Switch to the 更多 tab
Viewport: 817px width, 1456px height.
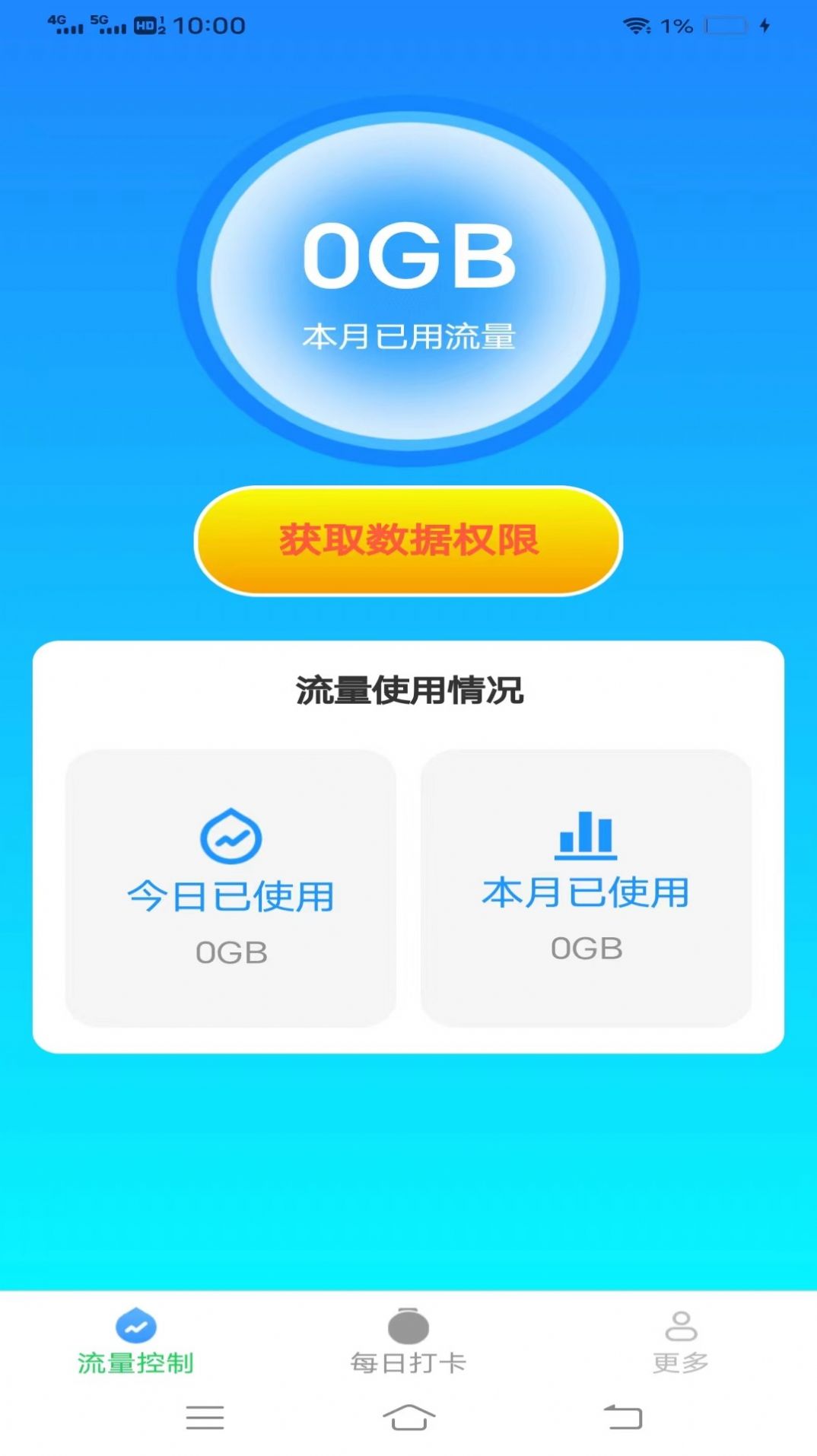[680, 1346]
